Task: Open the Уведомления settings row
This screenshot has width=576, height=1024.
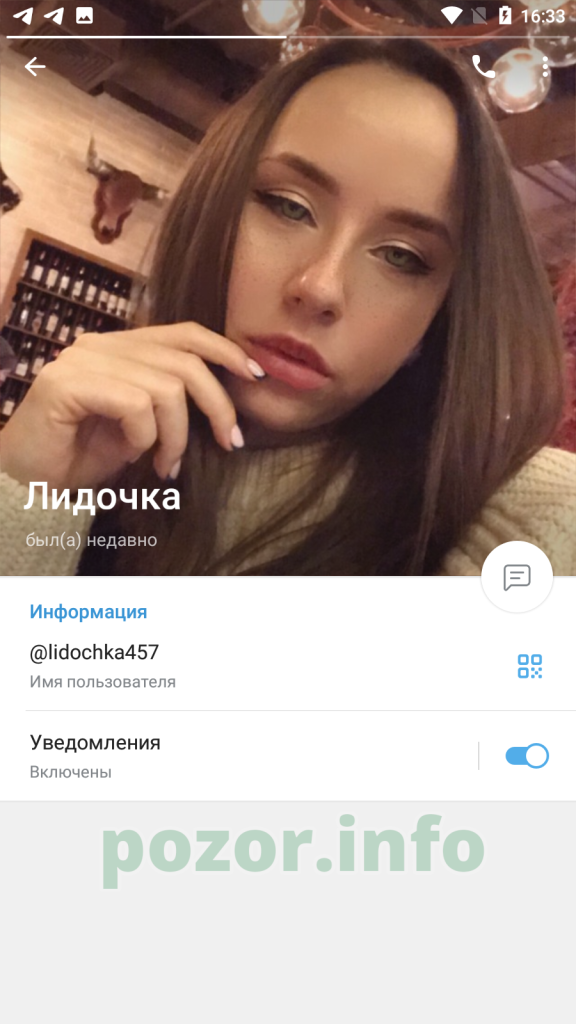Action: pyautogui.click(x=238, y=756)
